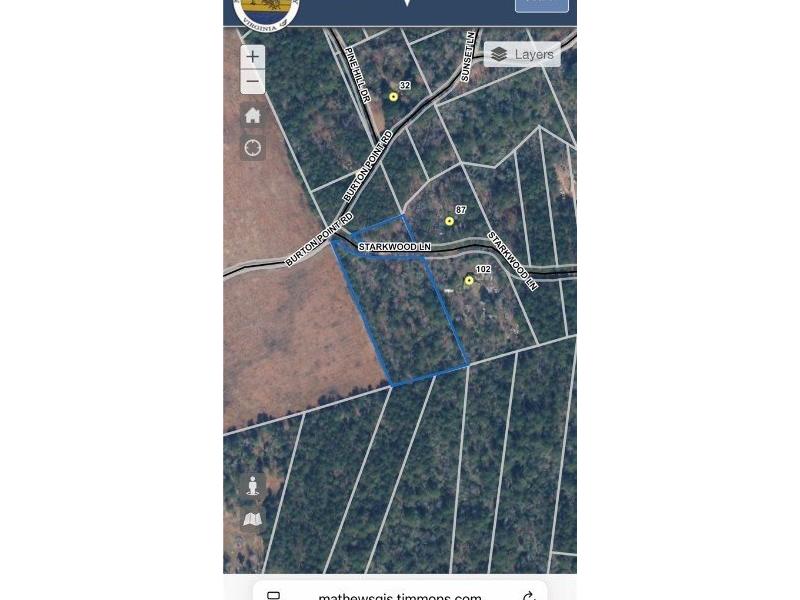Reload the page in the browser
This screenshot has width=800, height=600.
(x=528, y=596)
